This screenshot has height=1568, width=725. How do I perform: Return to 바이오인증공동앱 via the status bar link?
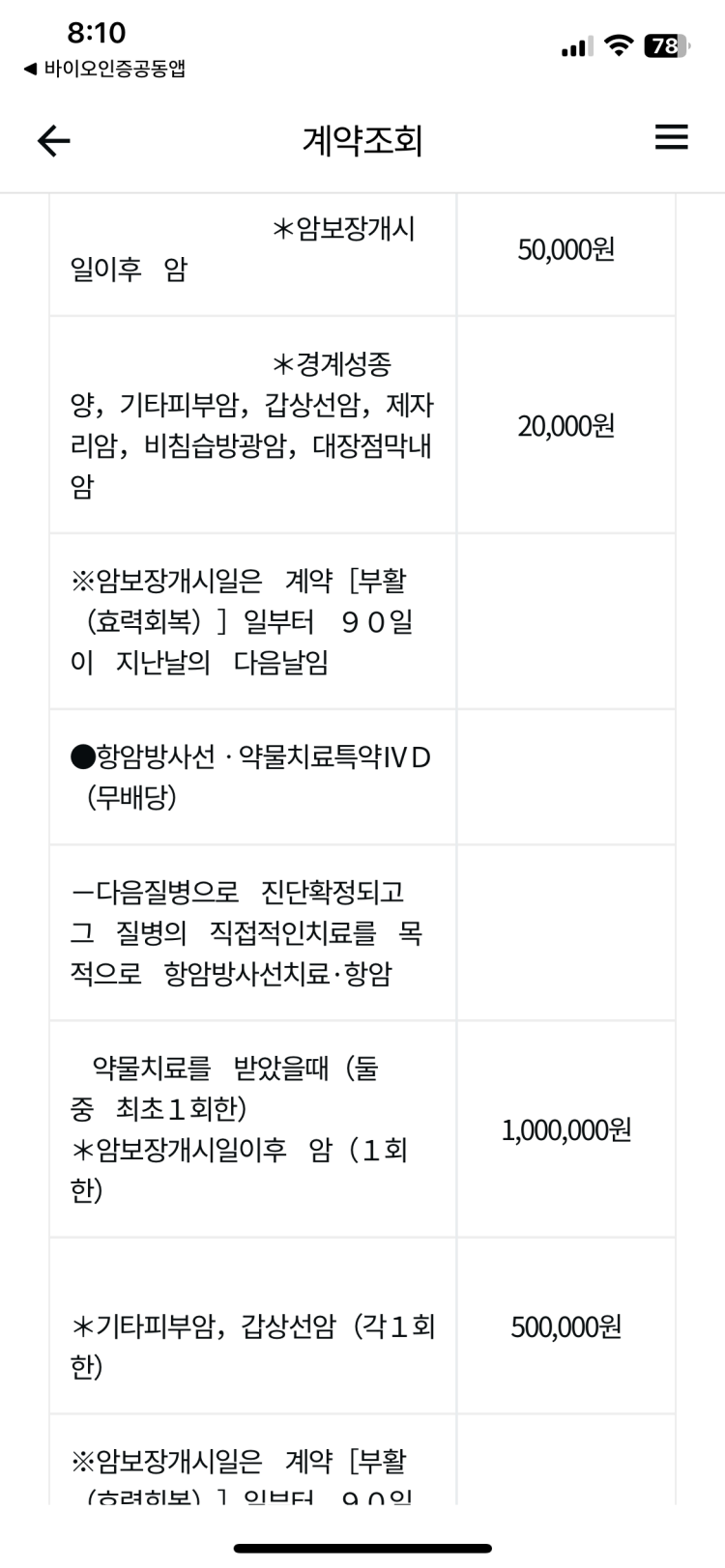click(103, 69)
